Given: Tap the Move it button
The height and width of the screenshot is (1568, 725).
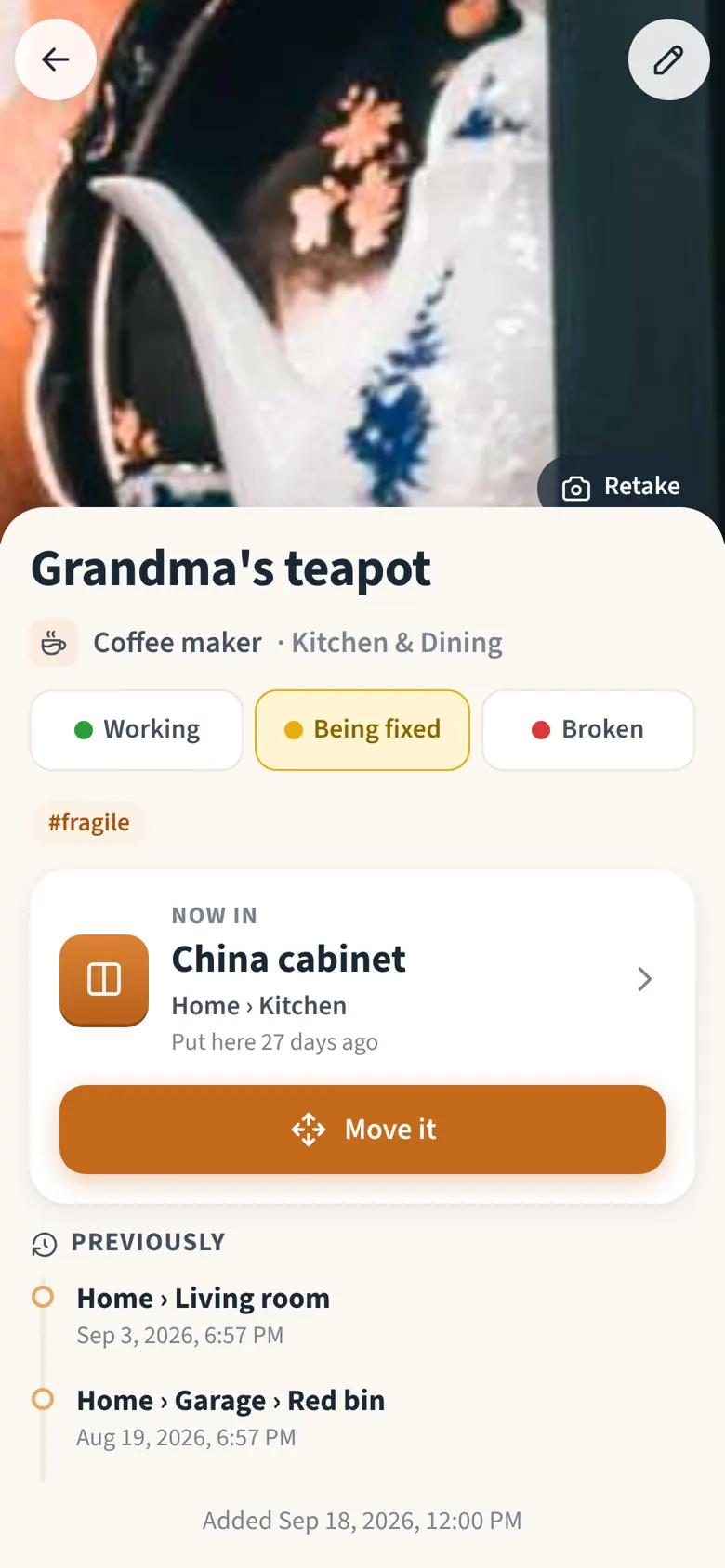Looking at the screenshot, I should pos(362,1130).
